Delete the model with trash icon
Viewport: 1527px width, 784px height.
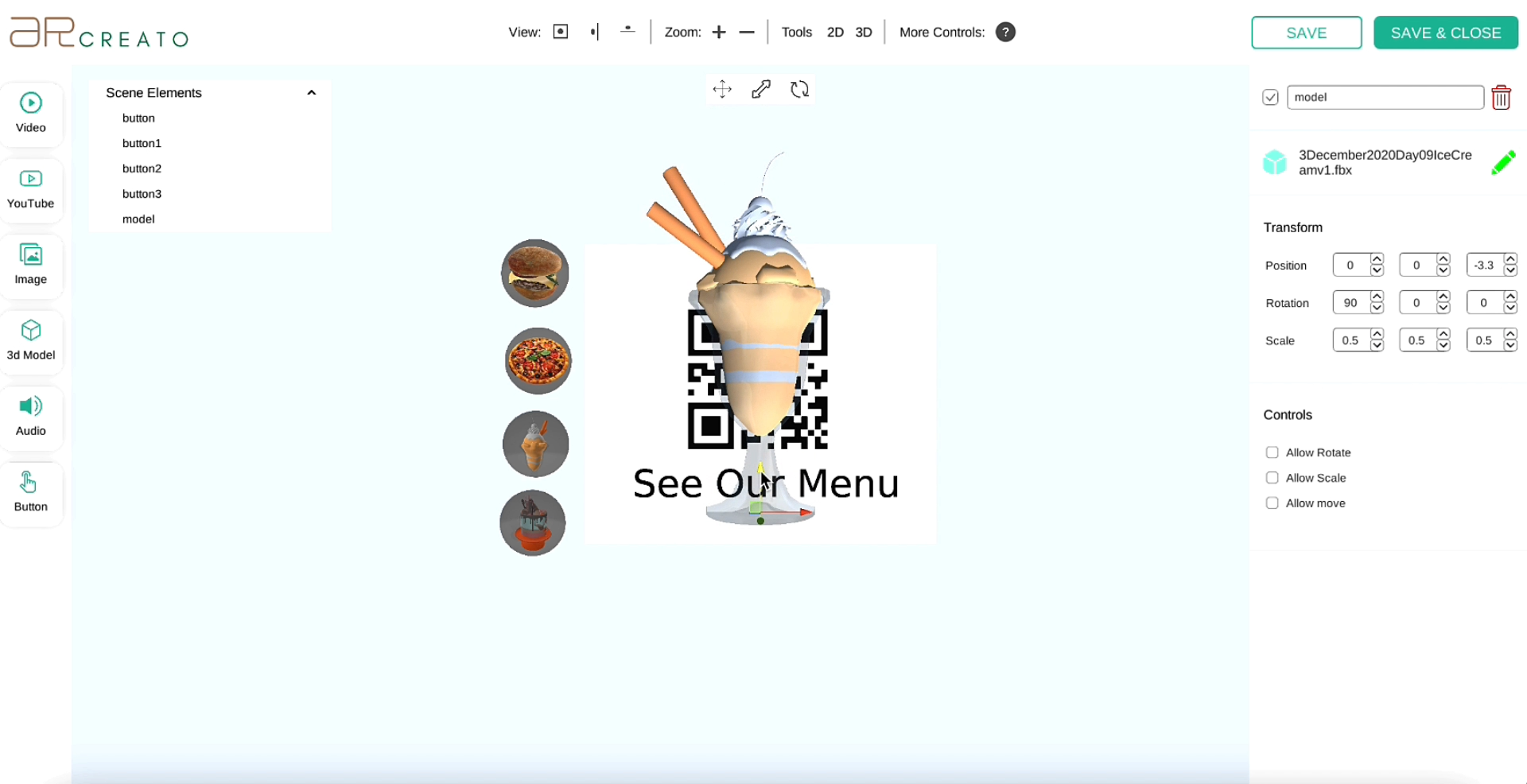(x=1501, y=97)
